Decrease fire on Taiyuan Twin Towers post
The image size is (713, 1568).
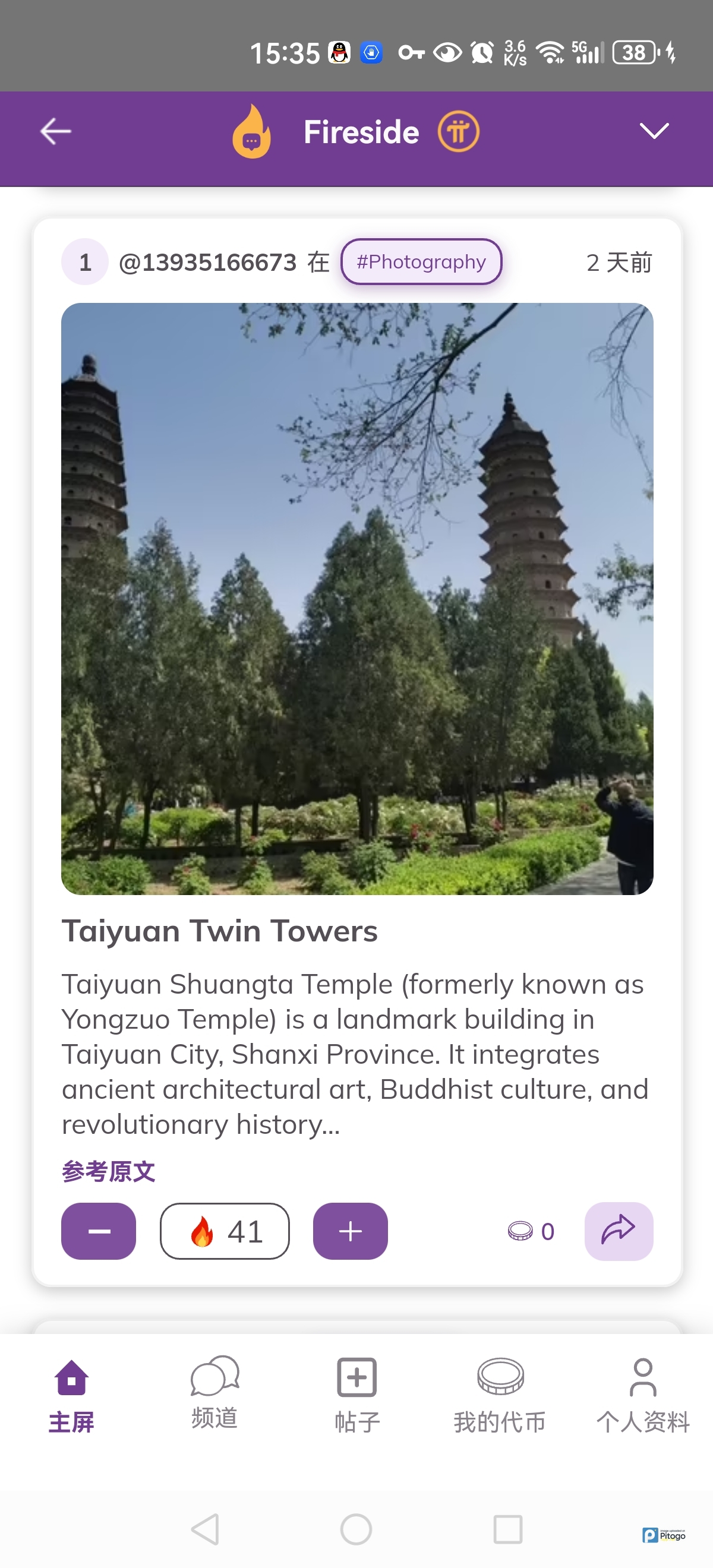coord(99,1231)
